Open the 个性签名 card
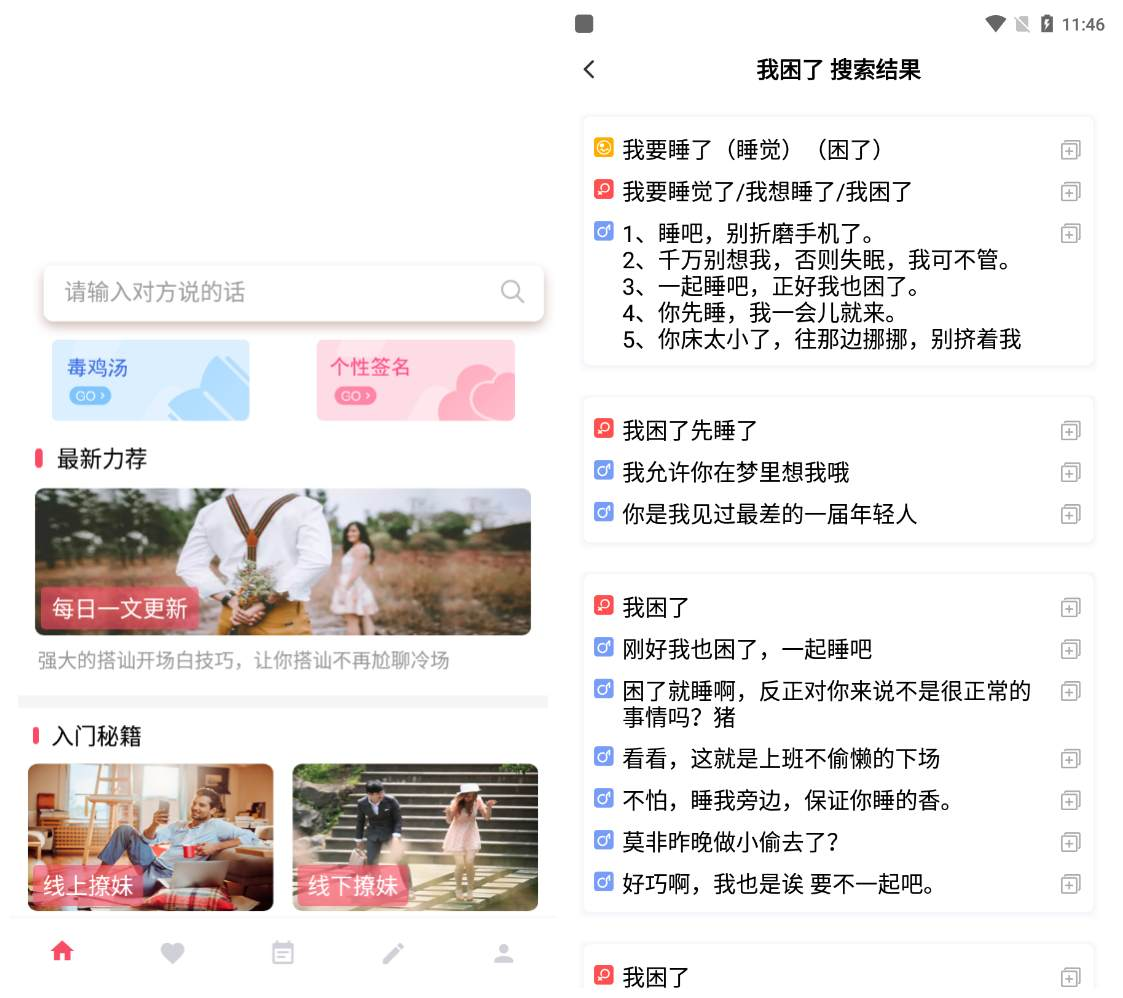 click(415, 380)
